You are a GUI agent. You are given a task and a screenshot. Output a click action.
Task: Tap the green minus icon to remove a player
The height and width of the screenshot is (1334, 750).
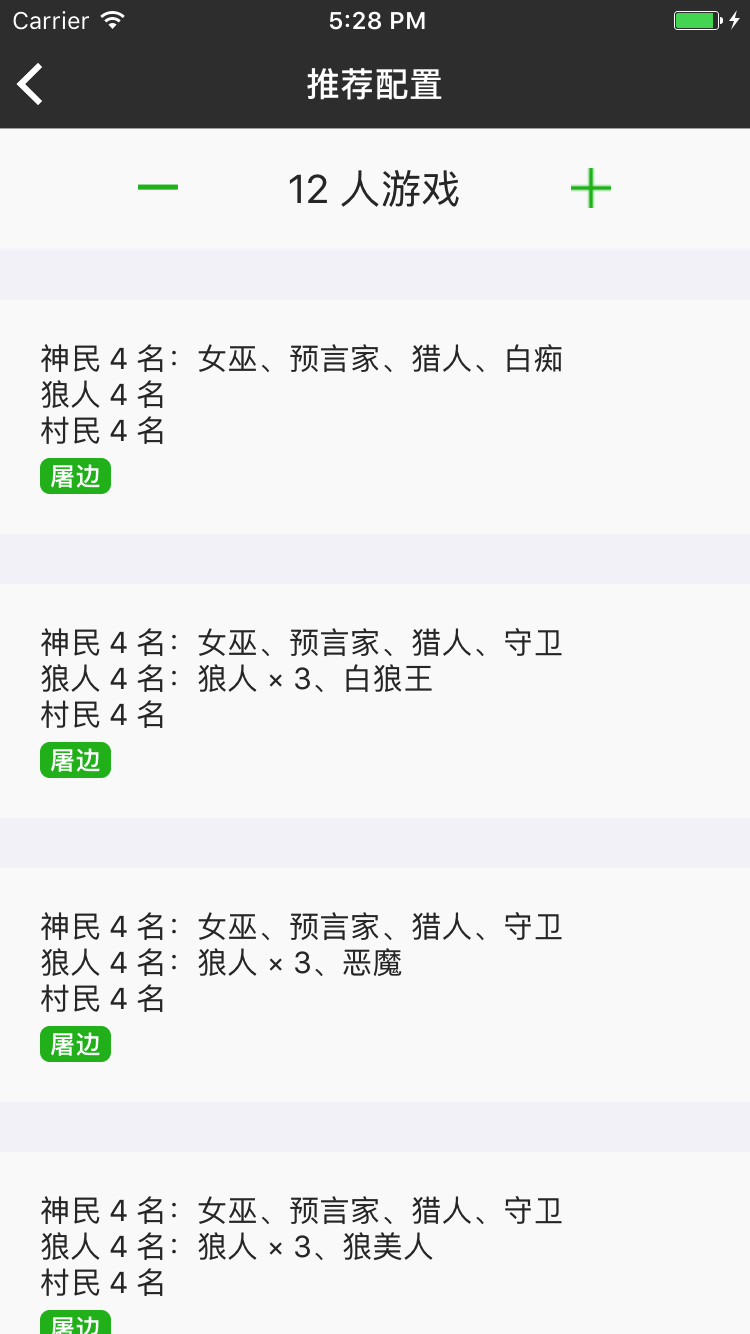(x=158, y=186)
